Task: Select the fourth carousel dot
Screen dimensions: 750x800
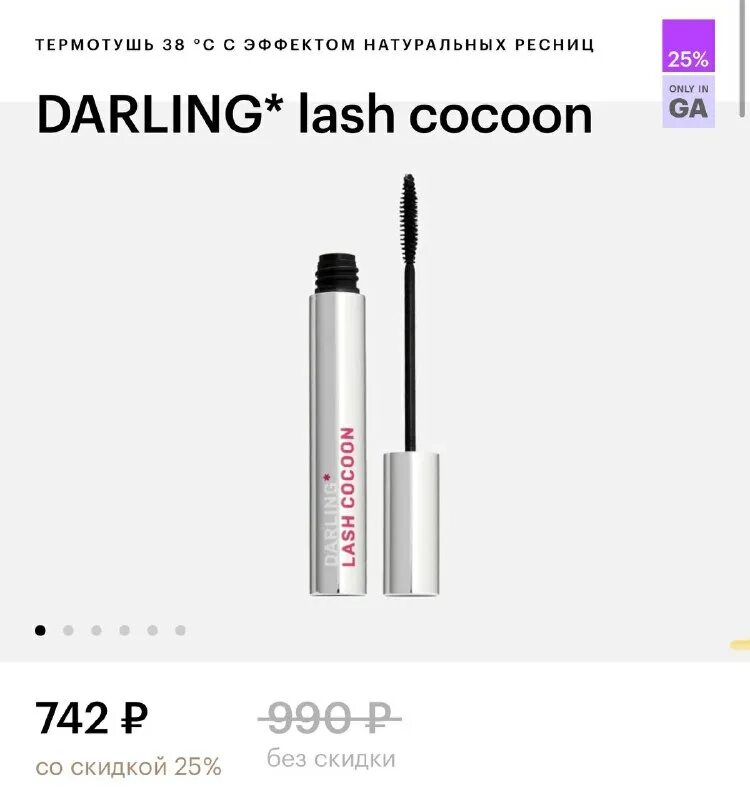Action: [124, 631]
